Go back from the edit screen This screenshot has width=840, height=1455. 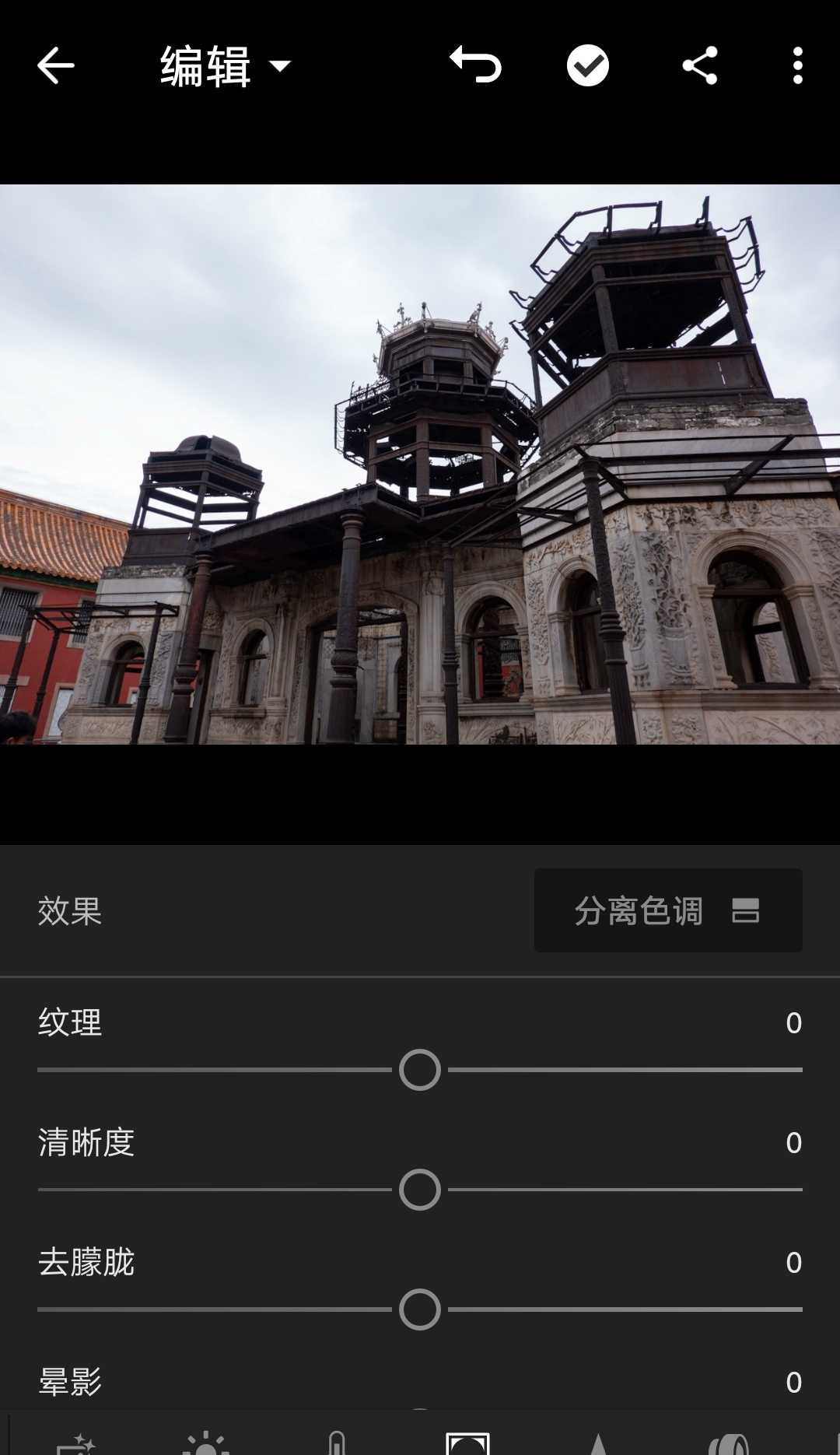click(x=55, y=65)
